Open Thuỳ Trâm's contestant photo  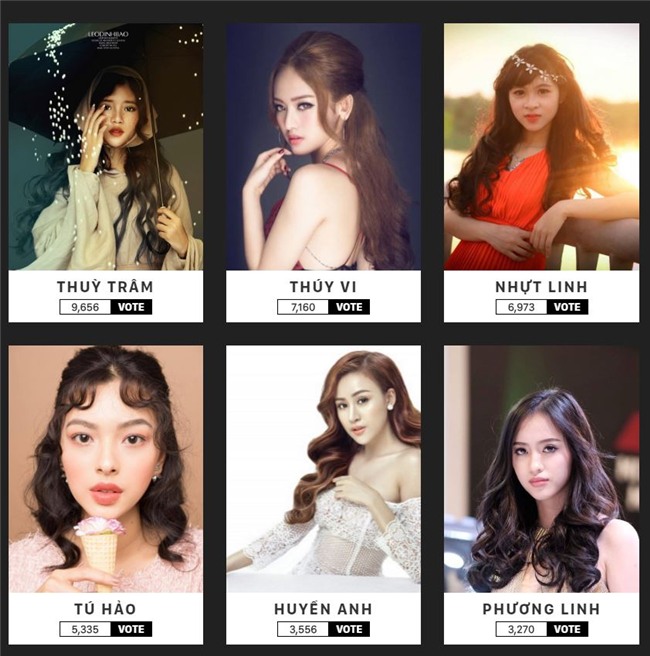coord(106,147)
